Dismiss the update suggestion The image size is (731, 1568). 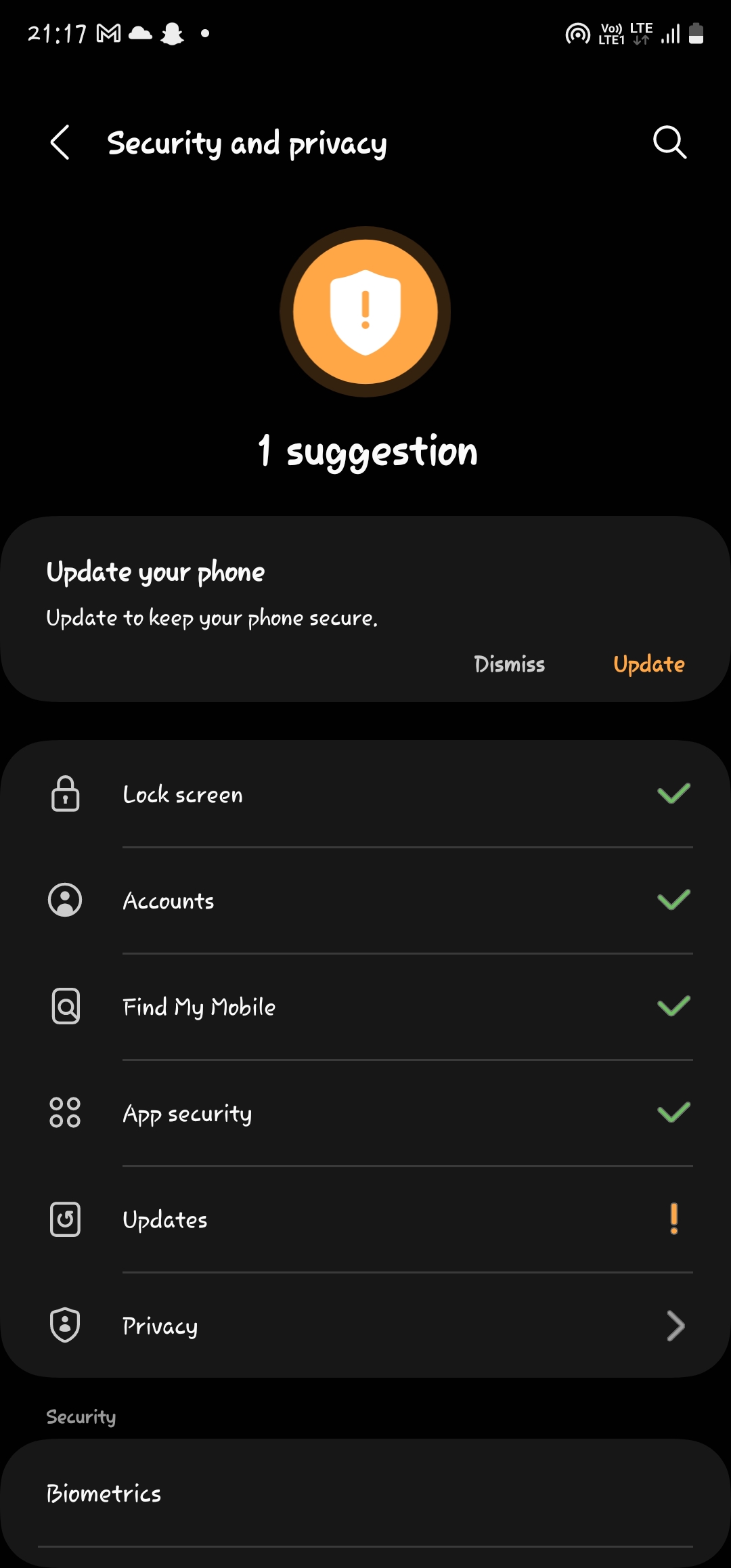tap(509, 664)
